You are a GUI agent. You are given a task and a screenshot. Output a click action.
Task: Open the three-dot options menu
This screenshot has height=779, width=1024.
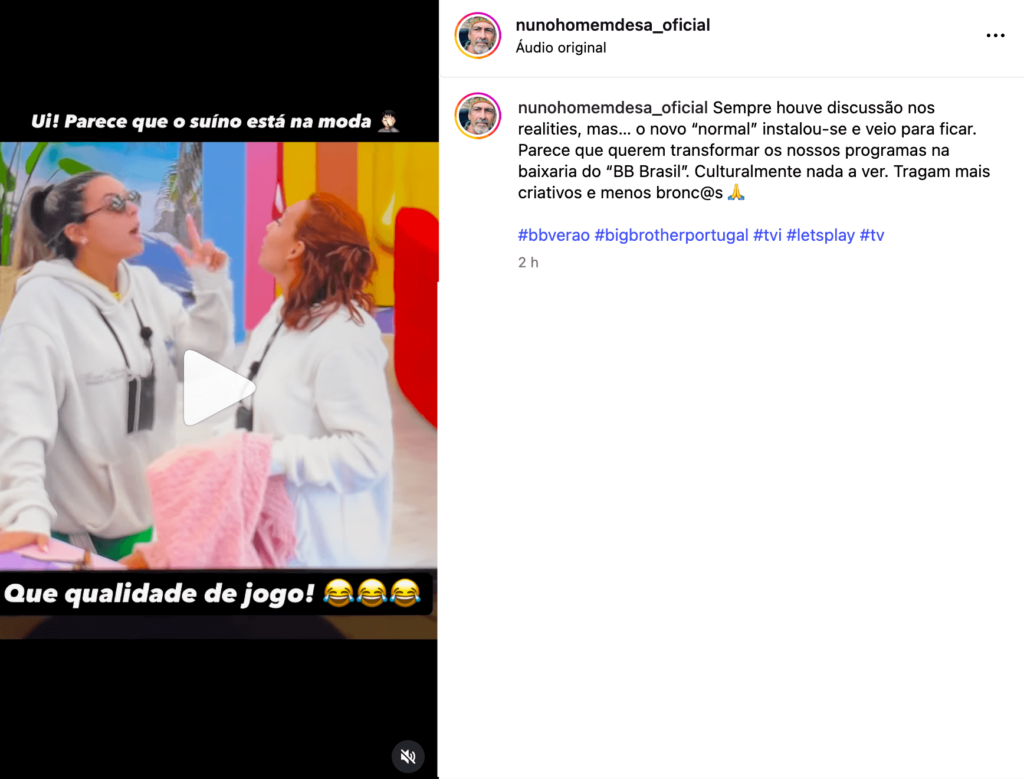coord(994,35)
